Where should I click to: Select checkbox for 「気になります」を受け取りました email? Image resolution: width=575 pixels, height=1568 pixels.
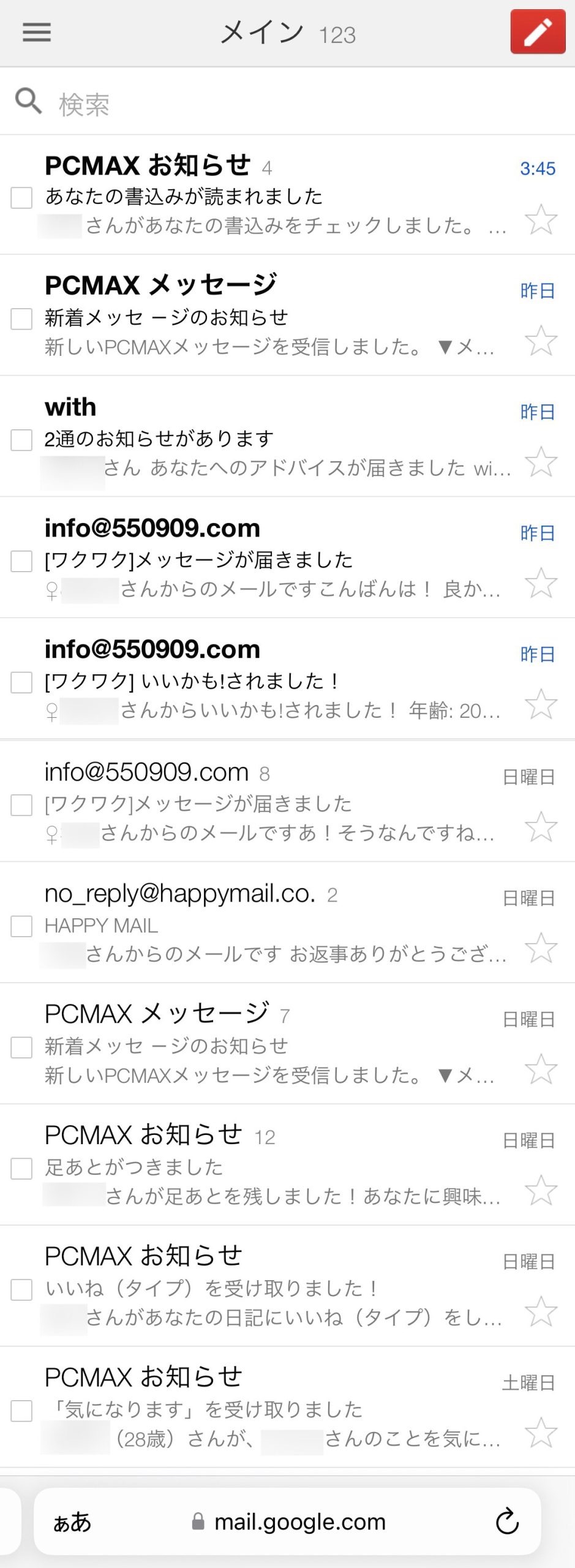point(21,1411)
